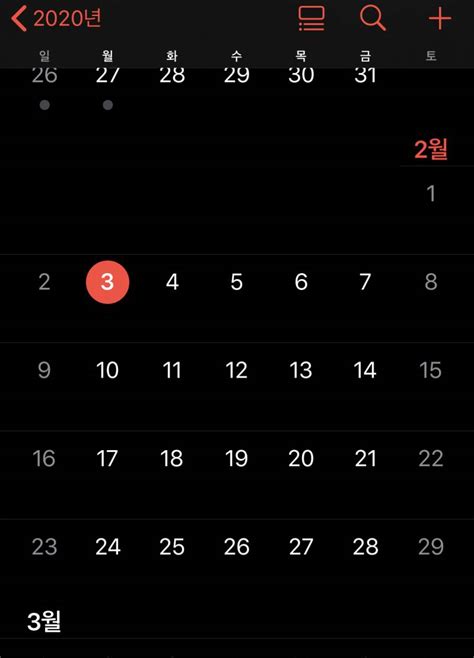Image resolution: width=474 pixels, height=658 pixels.
Task: Go back to the 2020년 year view
Action: (56, 18)
